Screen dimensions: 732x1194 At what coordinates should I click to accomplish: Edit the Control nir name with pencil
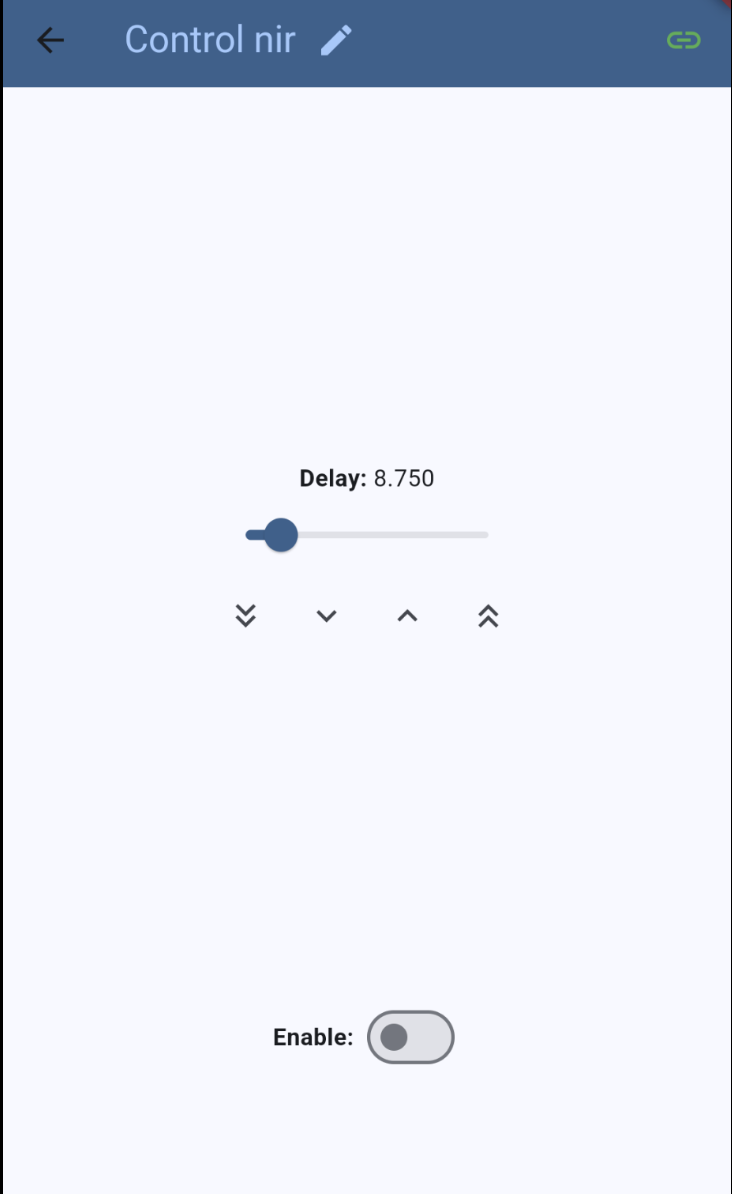[x=337, y=41]
